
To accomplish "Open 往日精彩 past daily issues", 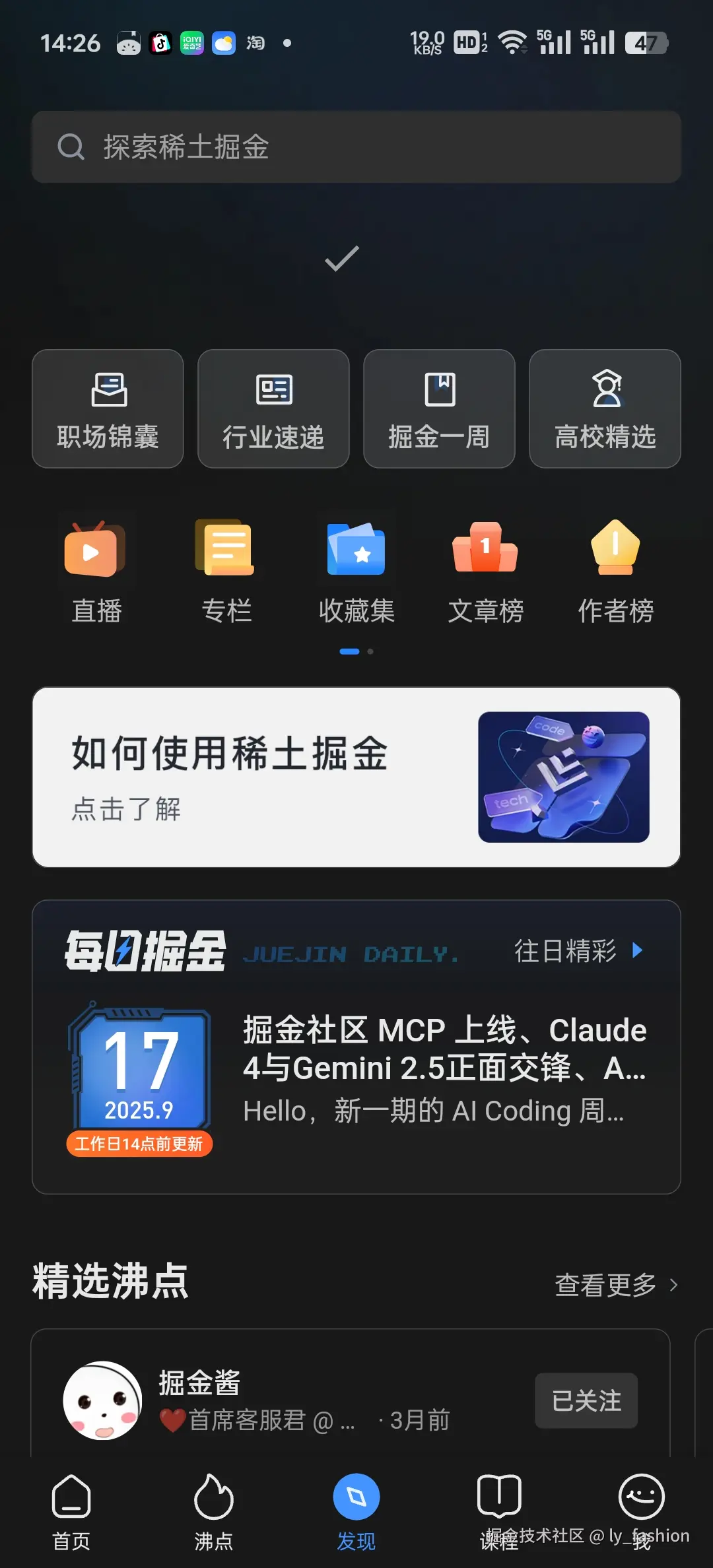I will click(578, 951).
